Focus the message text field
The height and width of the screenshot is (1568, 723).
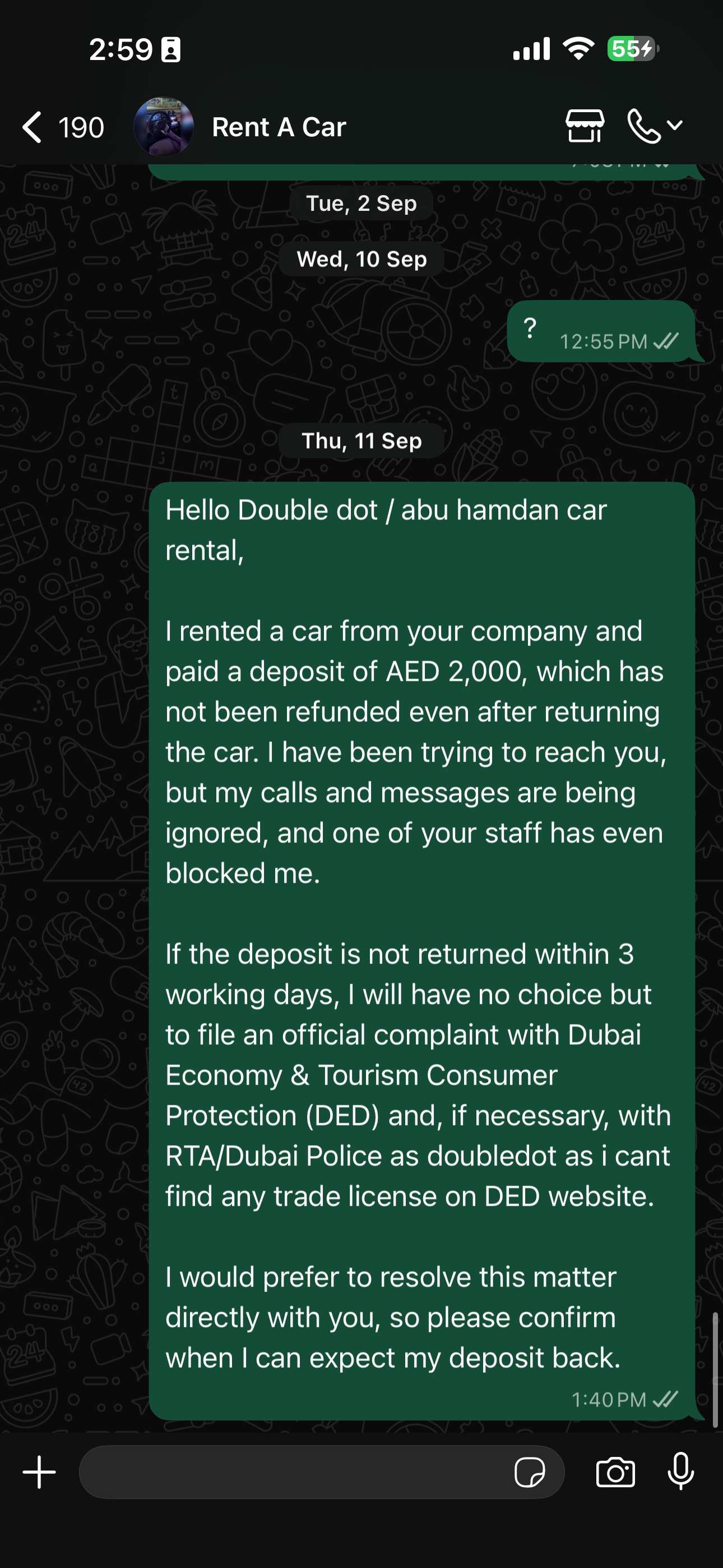click(292, 1472)
